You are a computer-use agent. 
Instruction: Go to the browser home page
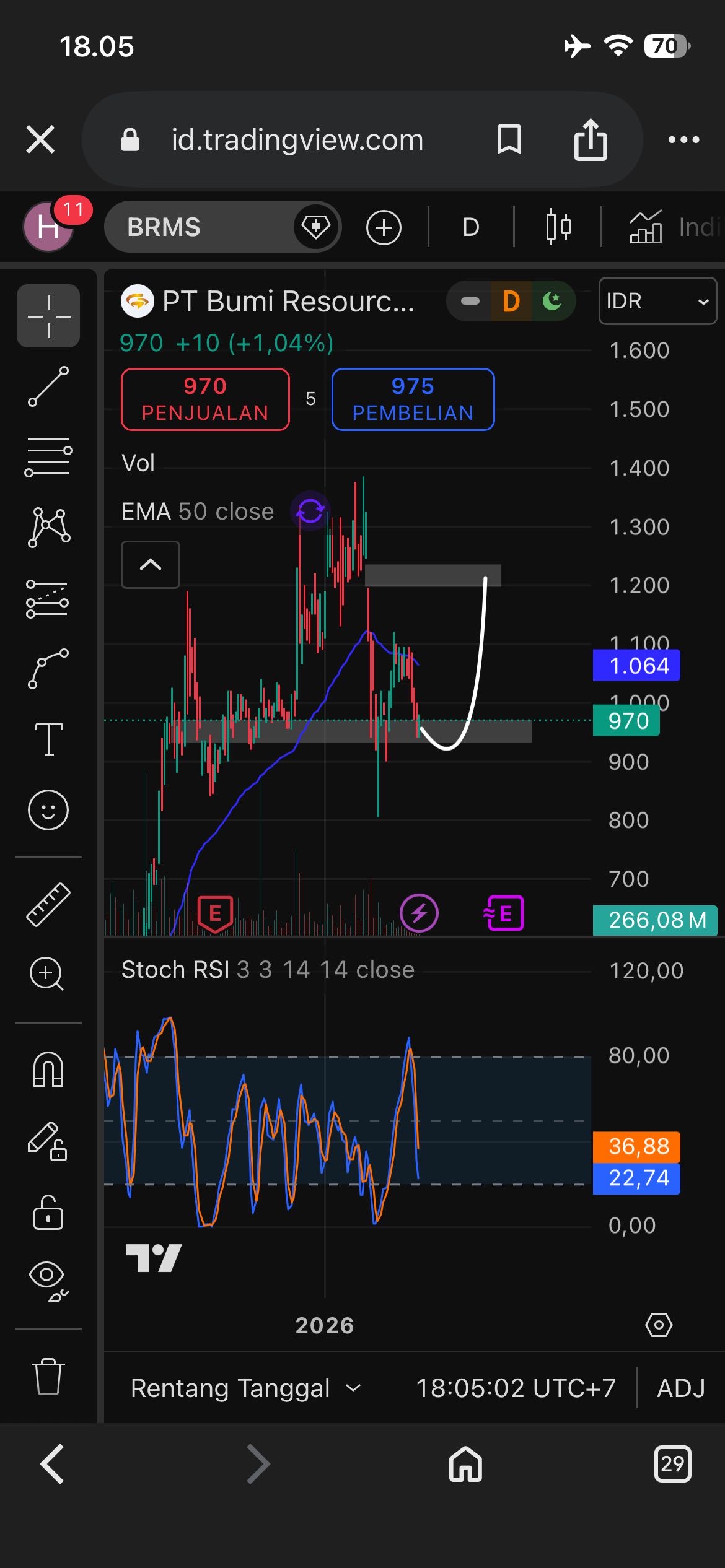click(x=465, y=1464)
